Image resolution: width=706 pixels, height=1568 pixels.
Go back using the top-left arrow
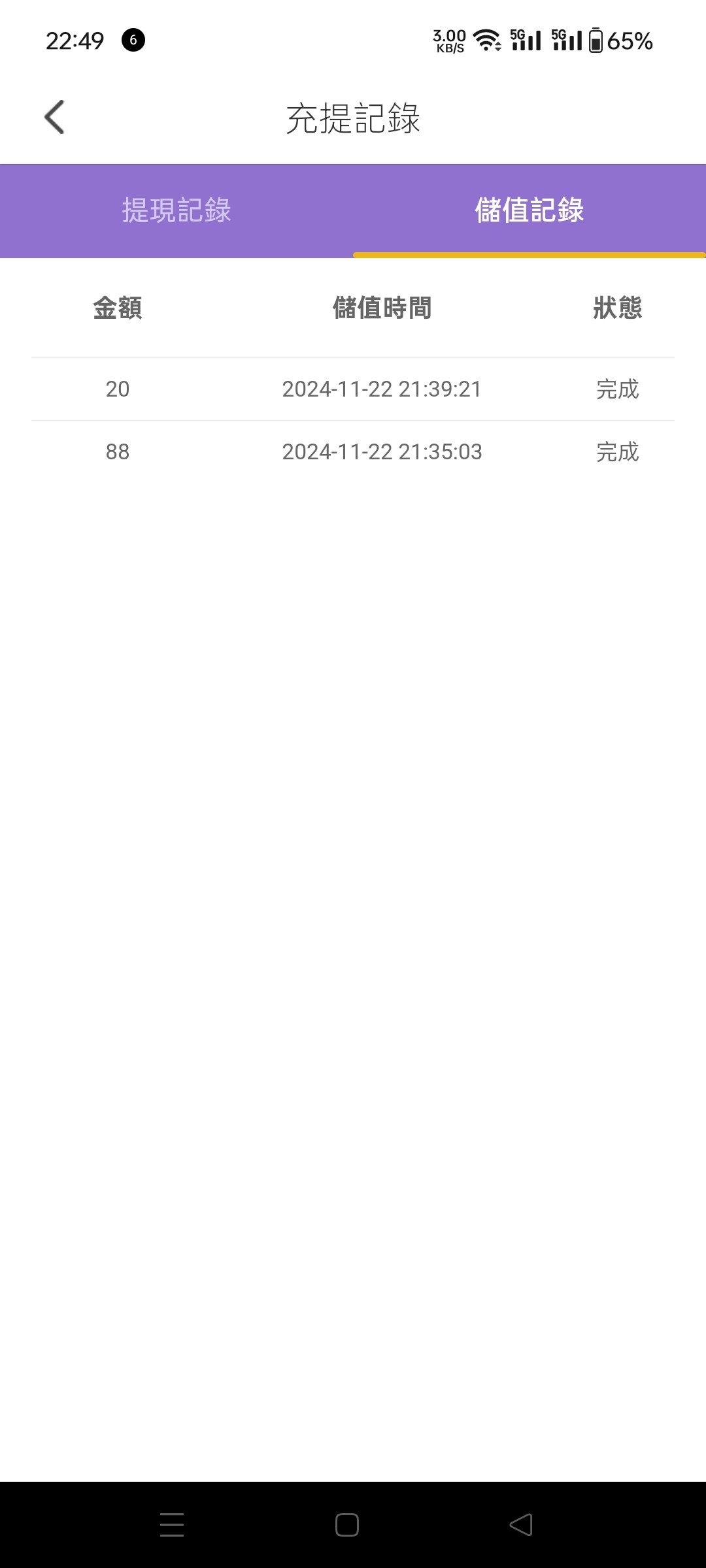(x=54, y=118)
